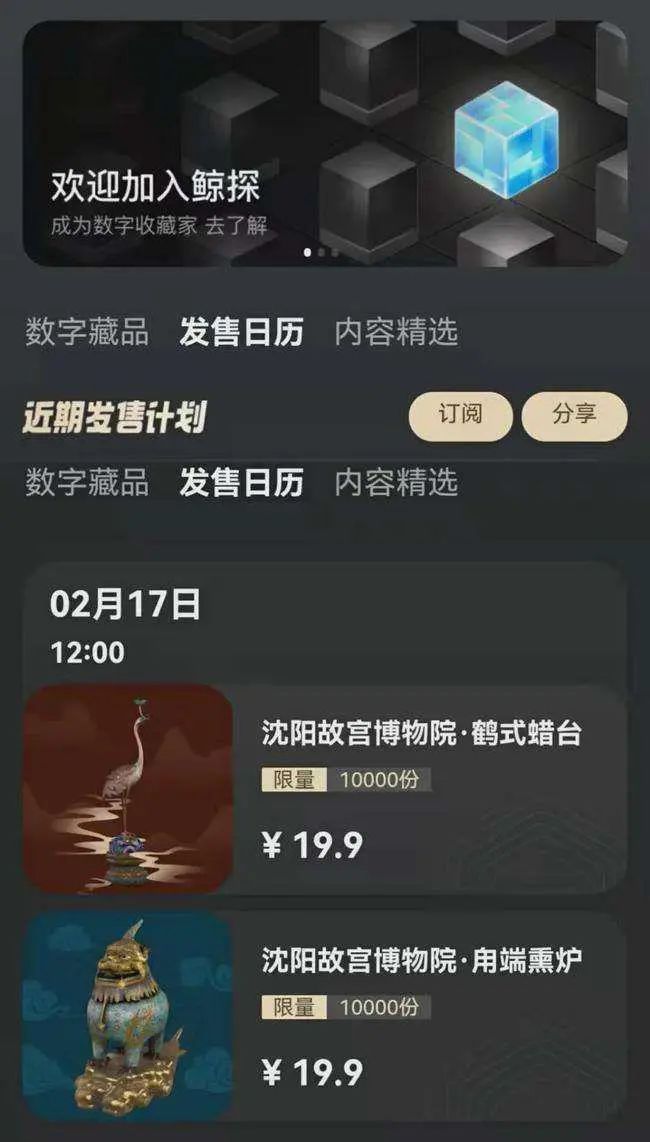This screenshot has width=650, height=1142.
Task: Switch to 数字藏品 tab below 近期发售计划 heading
Action: [x=87, y=483]
